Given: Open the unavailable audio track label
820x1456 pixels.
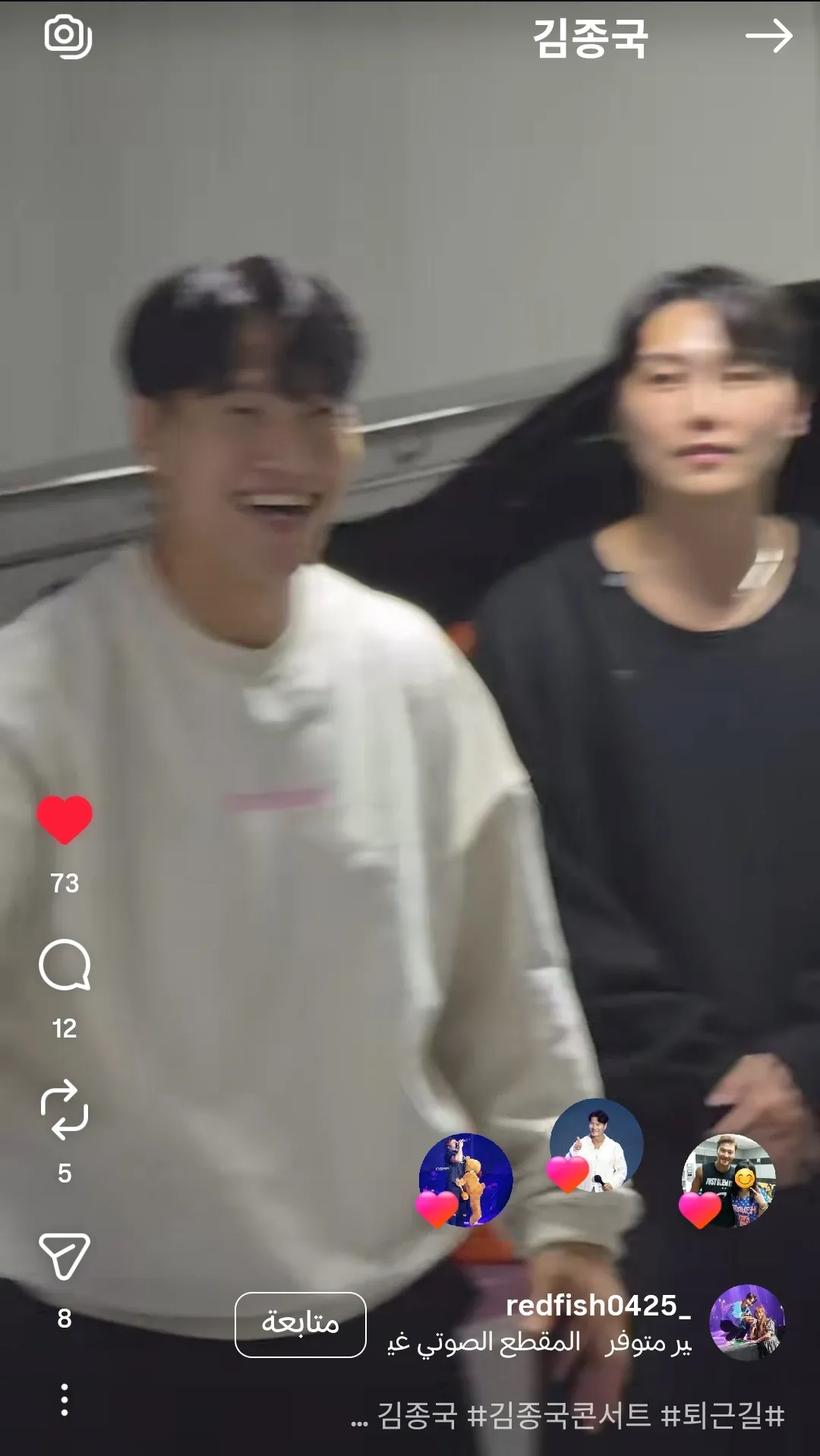Looking at the screenshot, I should click(x=539, y=1343).
